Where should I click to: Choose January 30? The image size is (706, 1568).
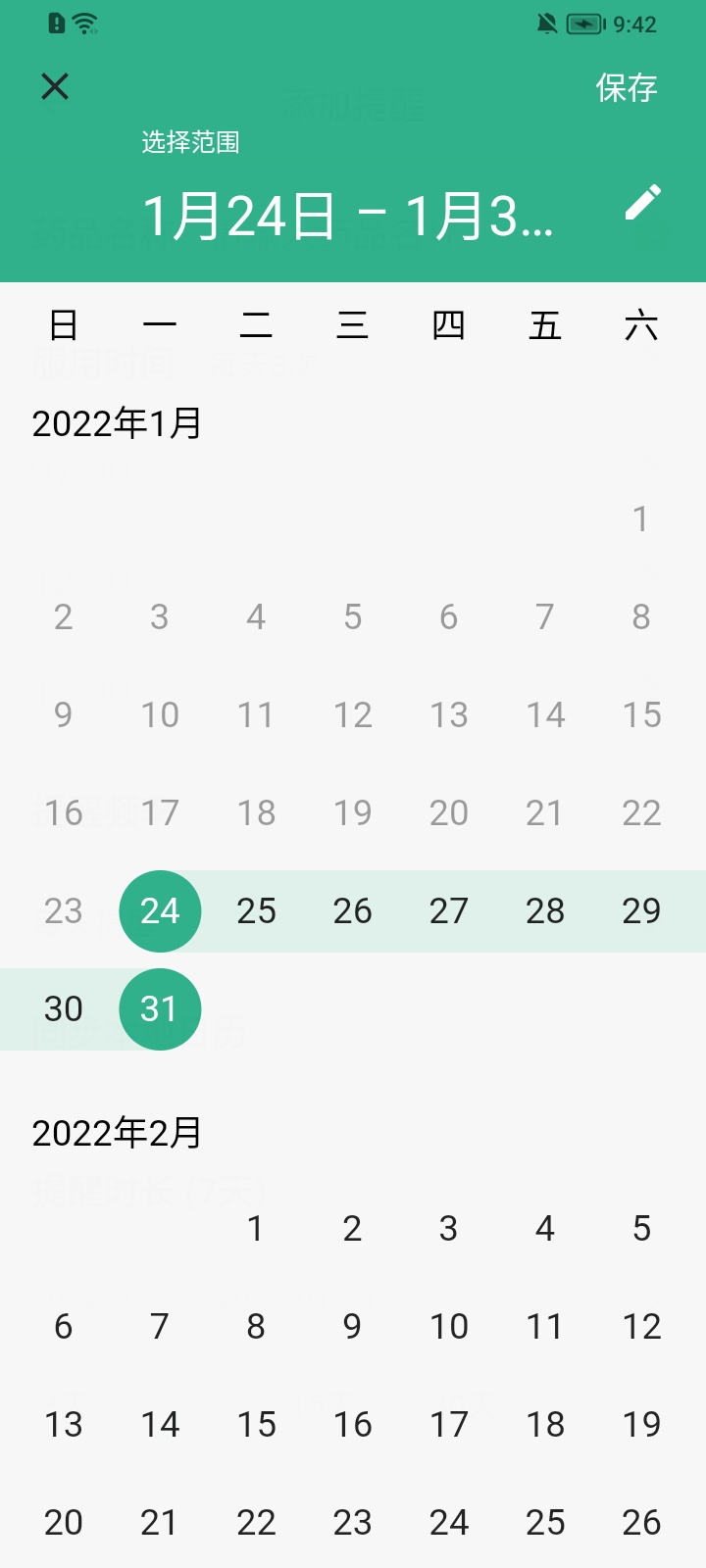coord(64,1009)
